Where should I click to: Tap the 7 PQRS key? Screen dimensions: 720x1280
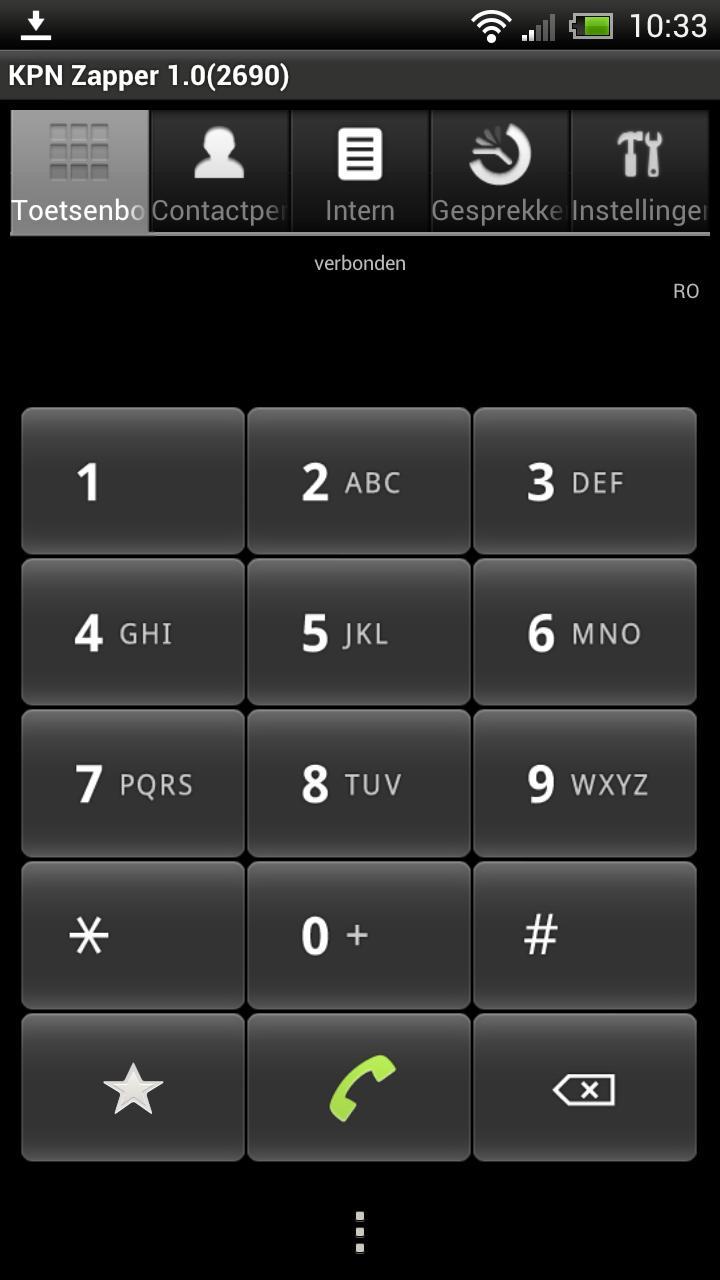coord(133,784)
